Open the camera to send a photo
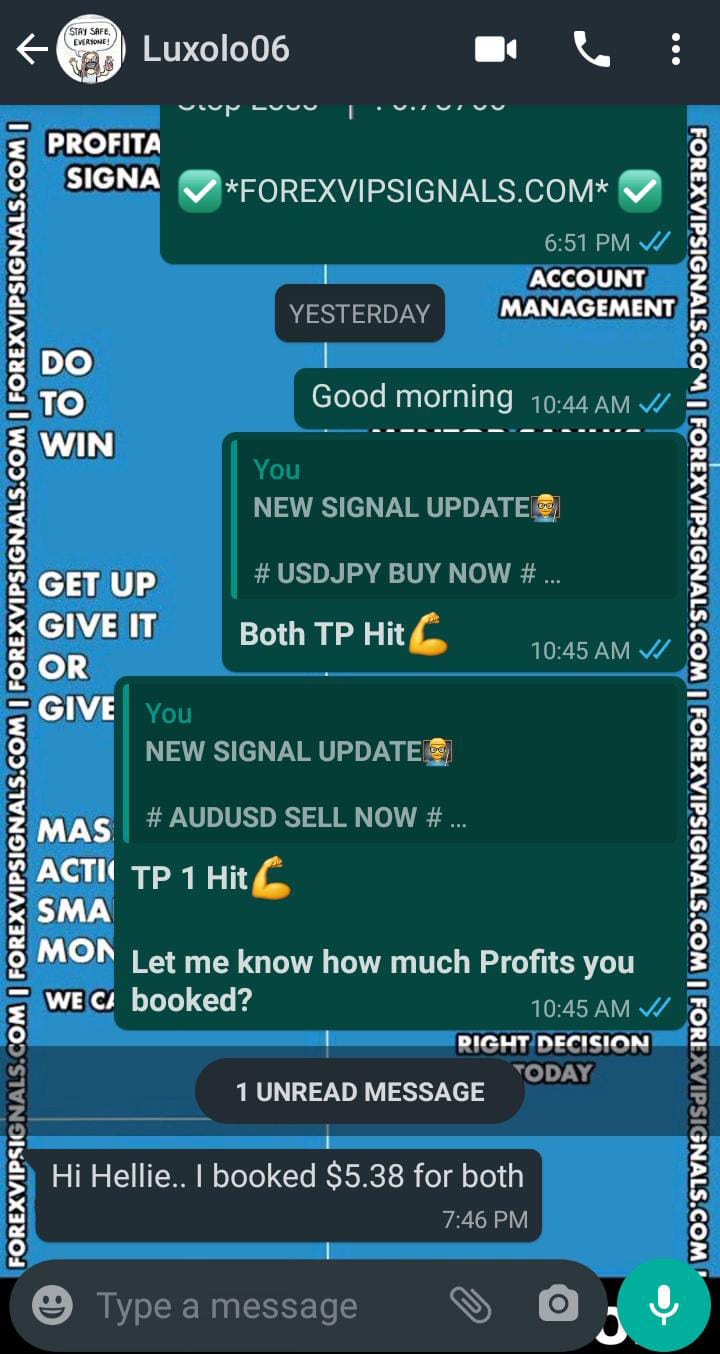This screenshot has width=720, height=1354. [x=558, y=1304]
